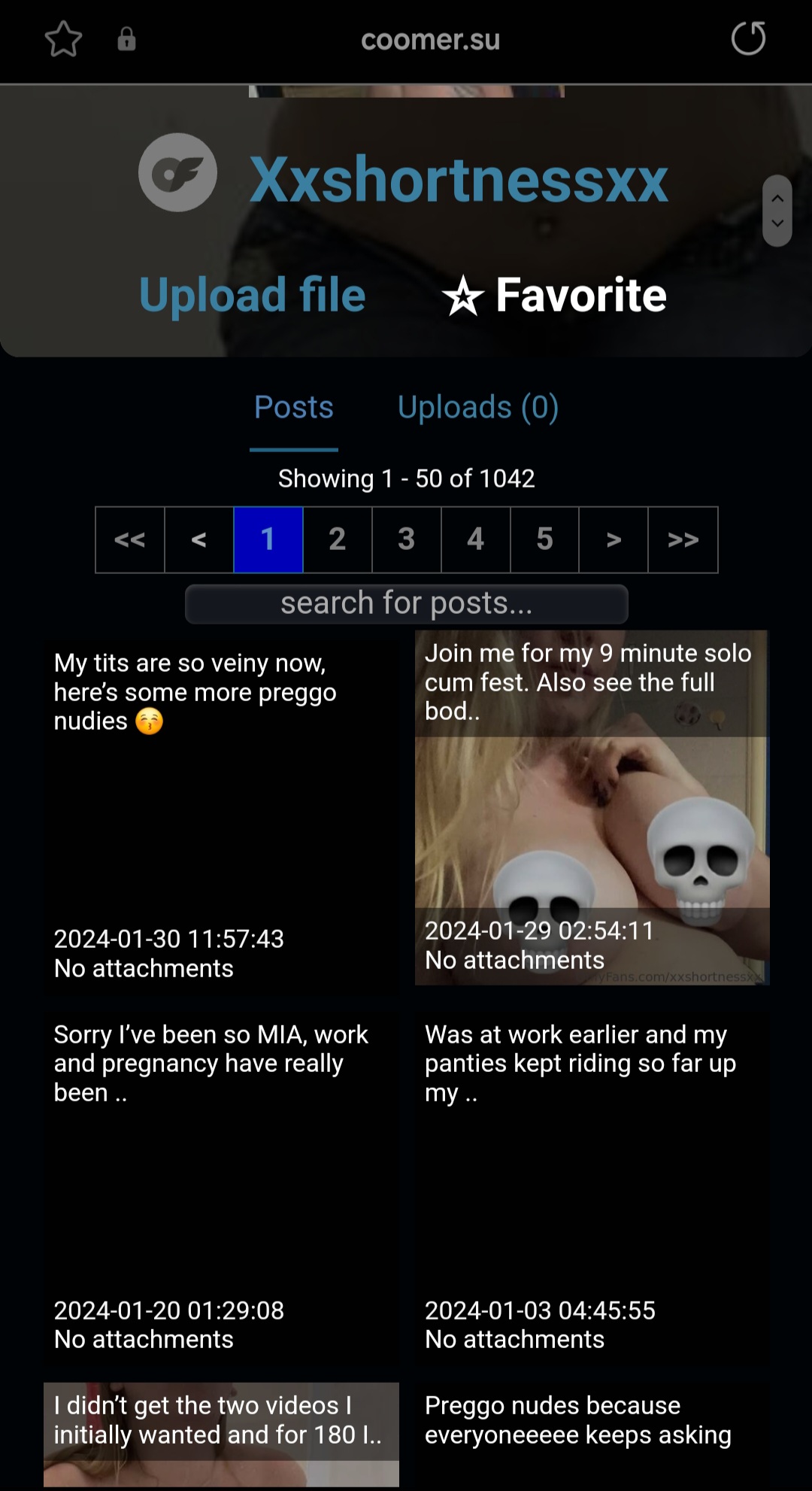Open the post dated 2024-01-20 01:29:08
The width and height of the screenshot is (812, 1491).
pyautogui.click(x=220, y=1185)
